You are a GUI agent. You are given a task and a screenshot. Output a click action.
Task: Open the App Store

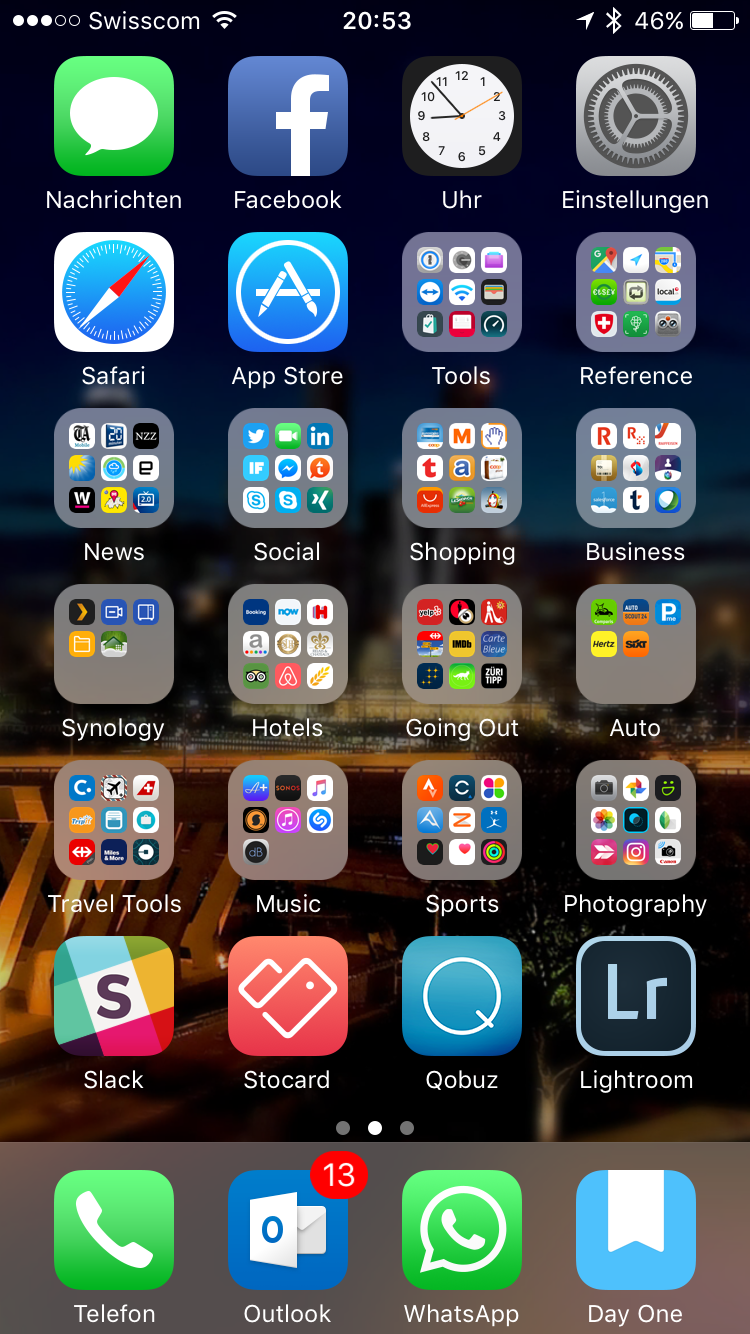[x=288, y=292]
